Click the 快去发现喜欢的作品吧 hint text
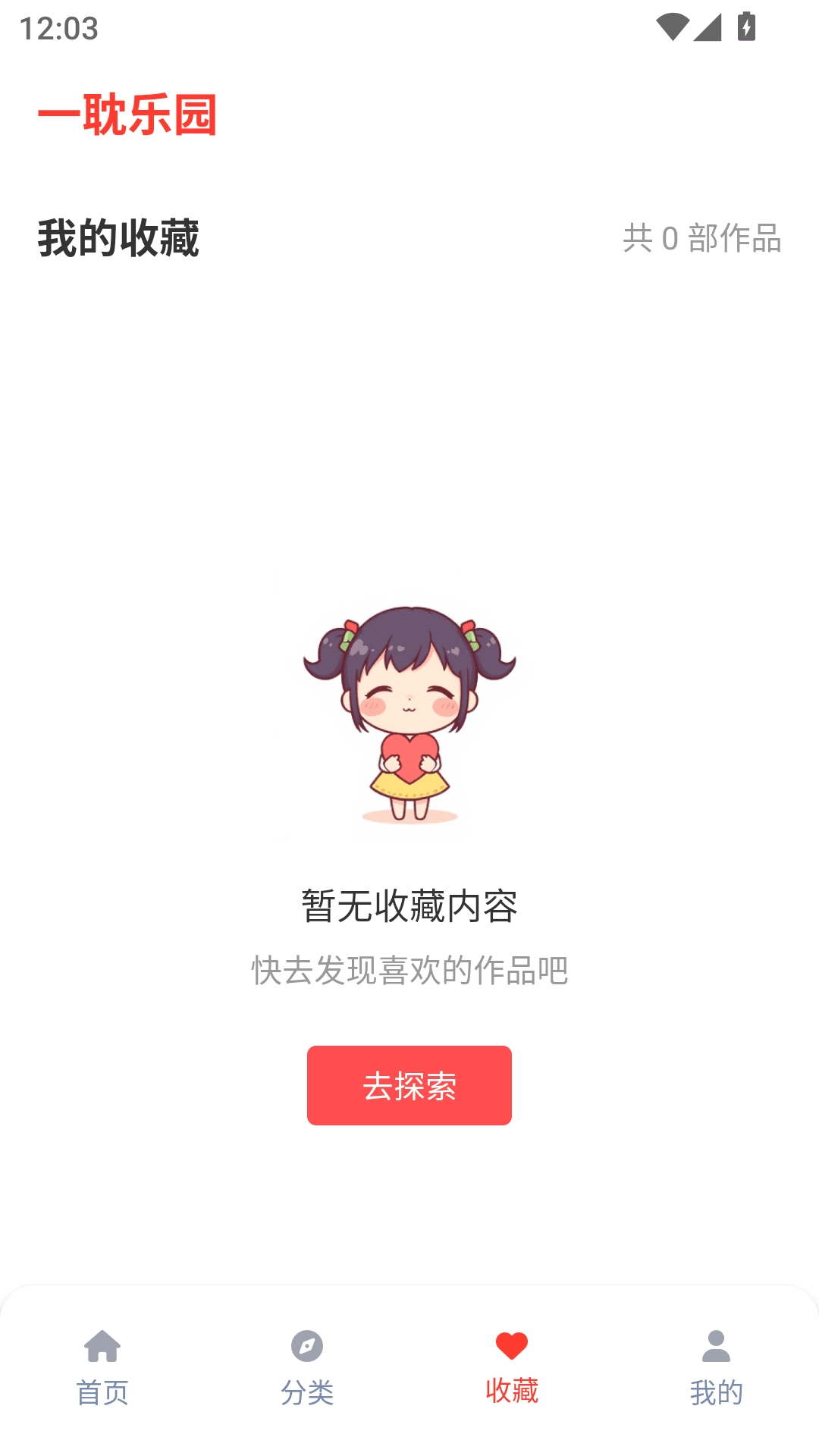This screenshot has height=1456, width=819. tap(409, 972)
